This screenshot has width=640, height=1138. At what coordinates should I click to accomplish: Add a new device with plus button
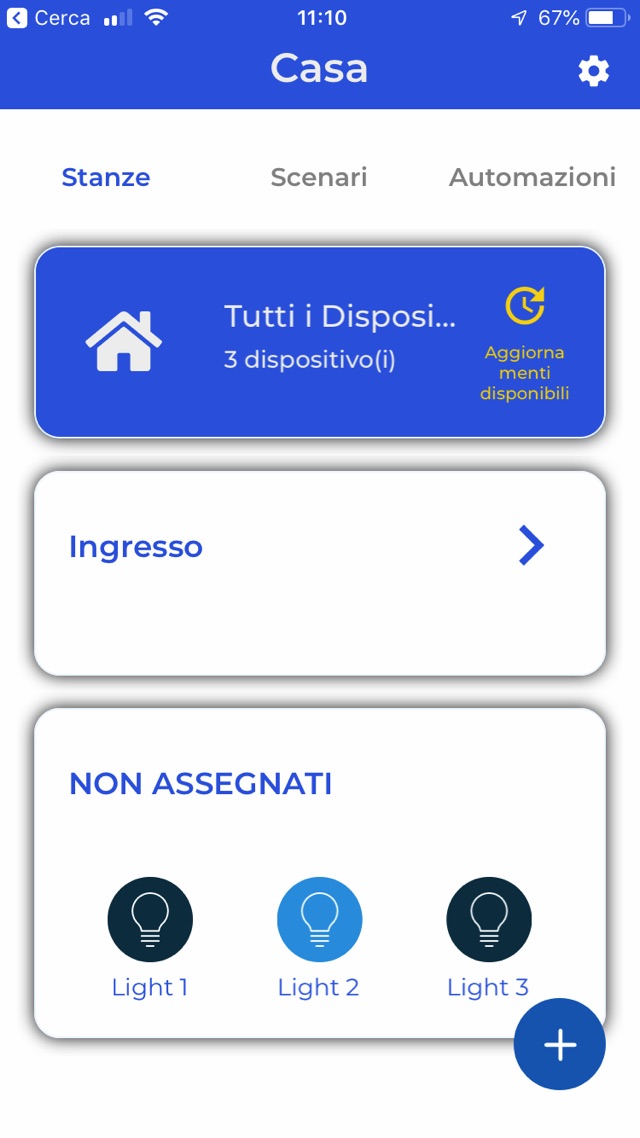click(559, 1044)
